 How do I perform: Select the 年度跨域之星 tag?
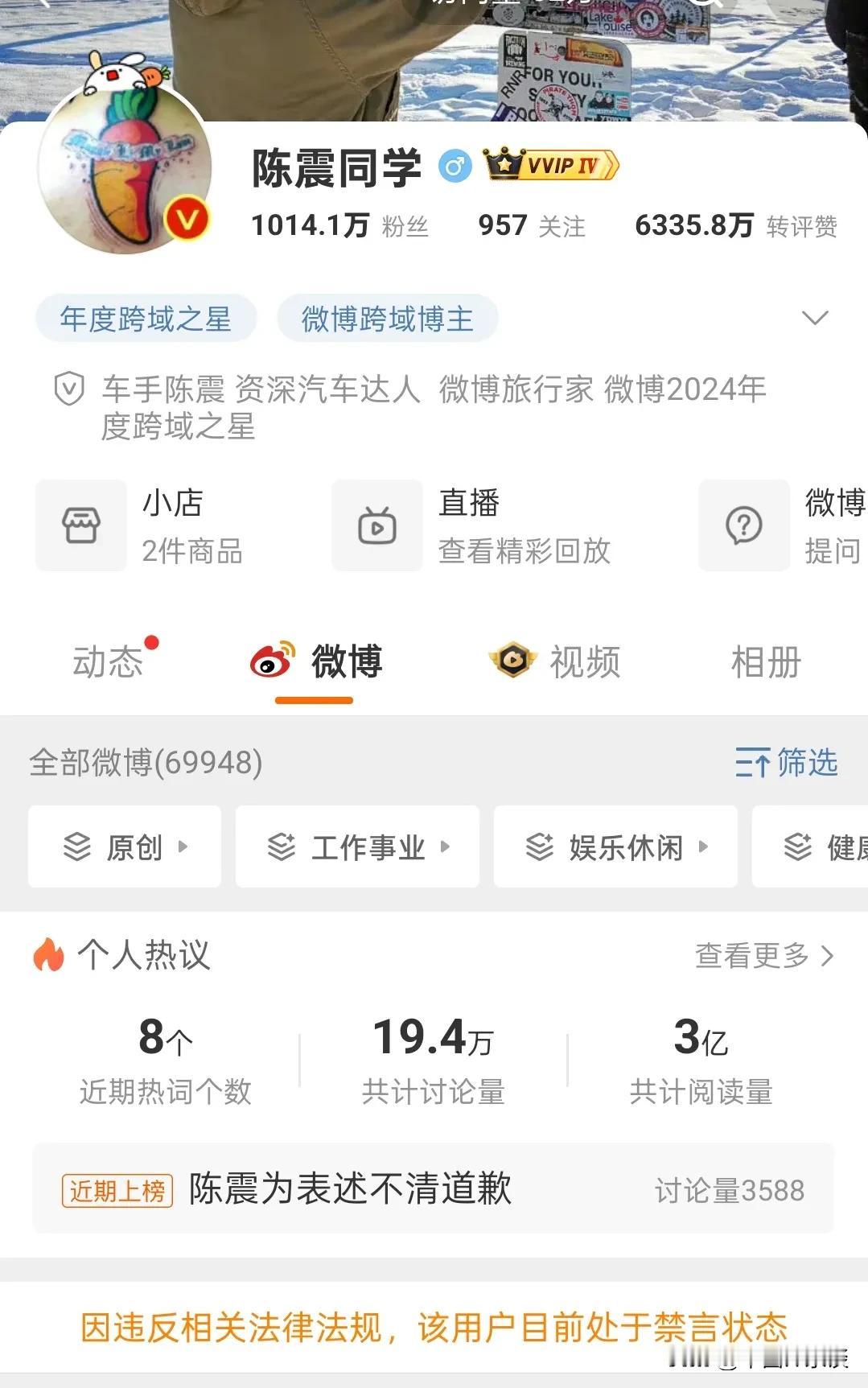pos(145,318)
